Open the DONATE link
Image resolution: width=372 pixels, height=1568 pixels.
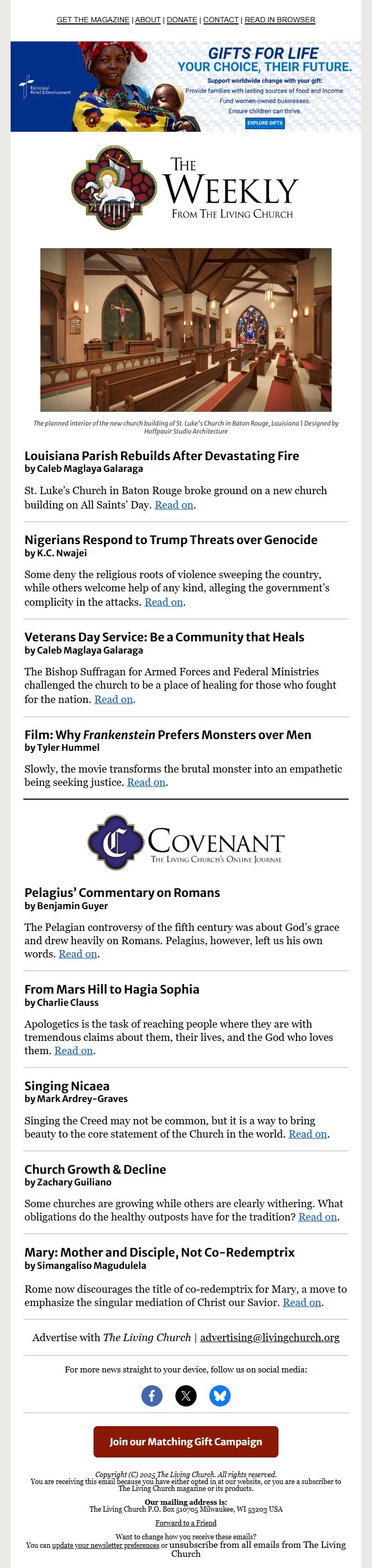click(181, 20)
